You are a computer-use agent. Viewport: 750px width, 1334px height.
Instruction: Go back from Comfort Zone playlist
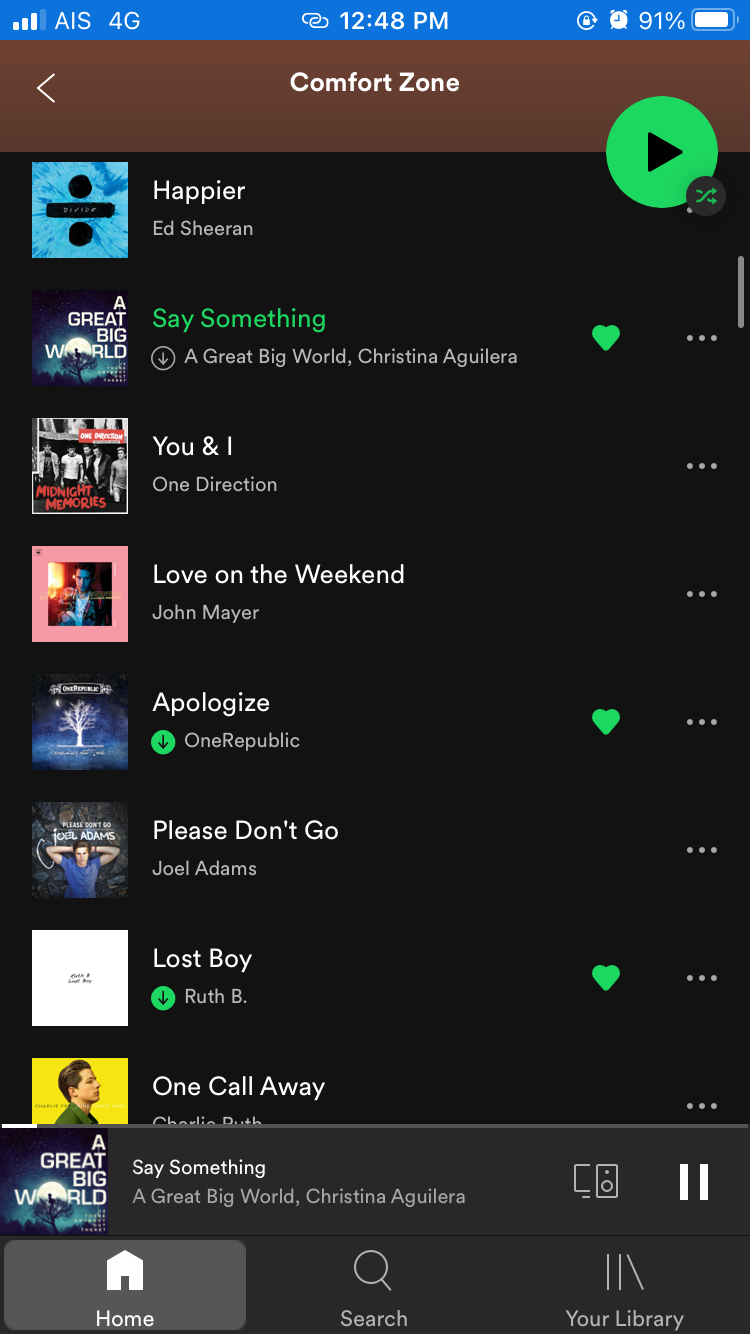pyautogui.click(x=46, y=88)
